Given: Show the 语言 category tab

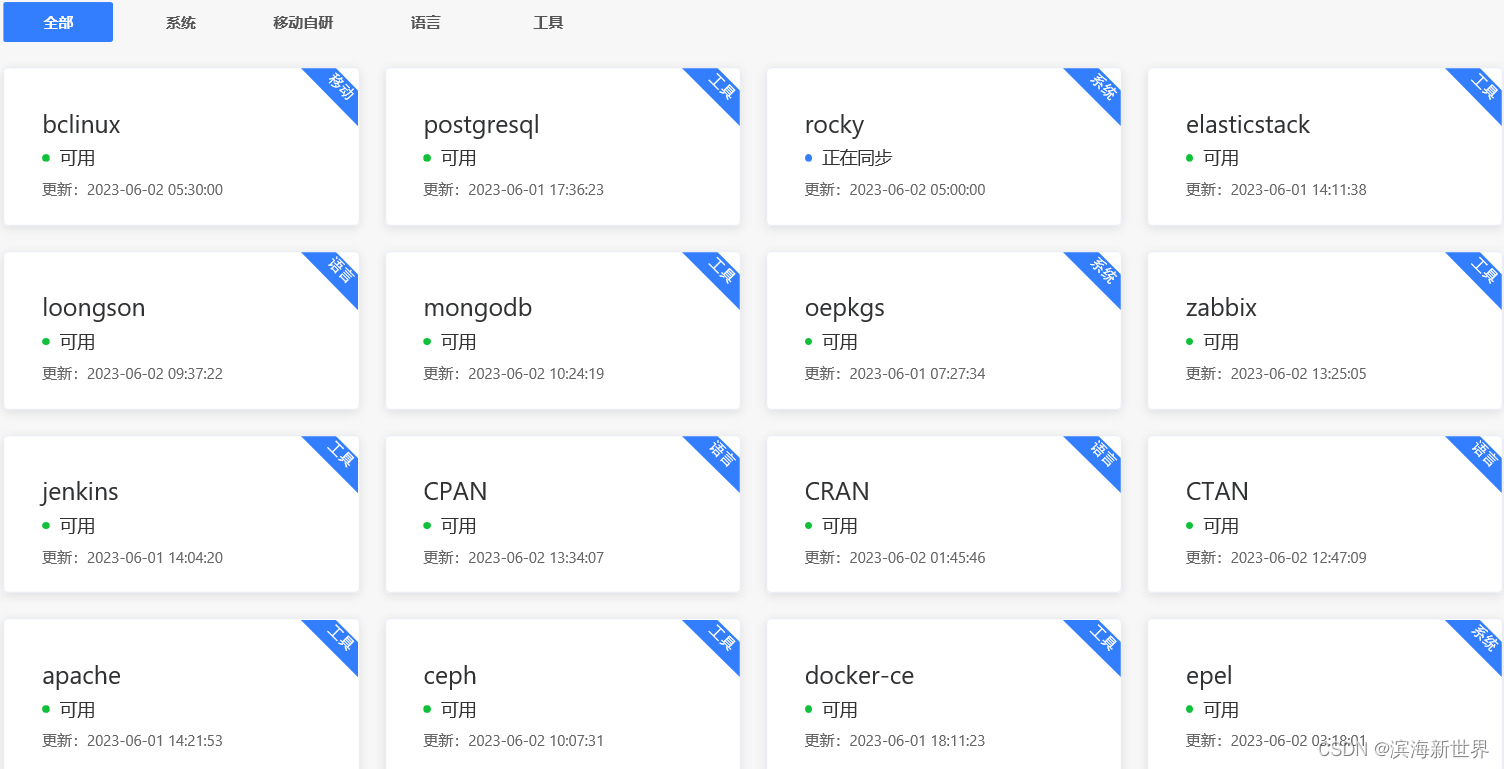Looking at the screenshot, I should 426,22.
